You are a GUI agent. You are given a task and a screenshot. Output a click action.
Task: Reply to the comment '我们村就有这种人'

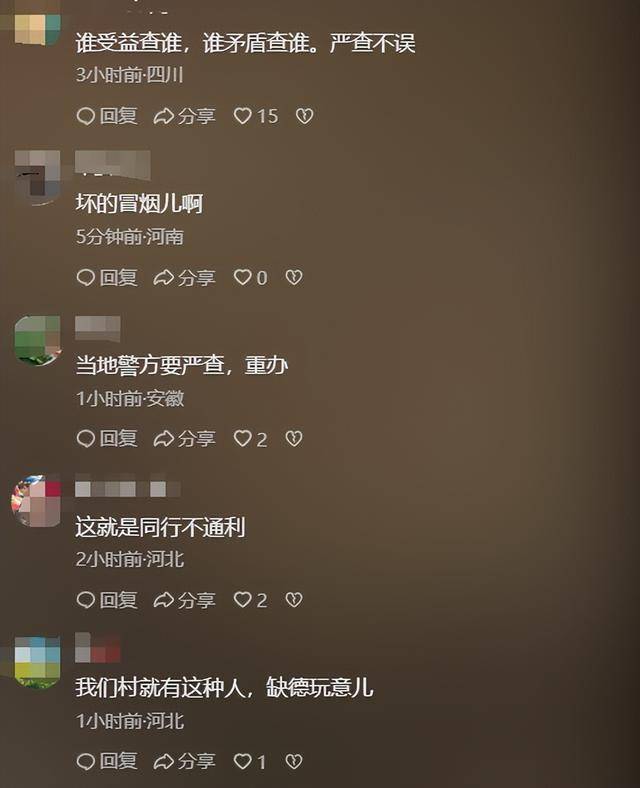tap(106, 761)
